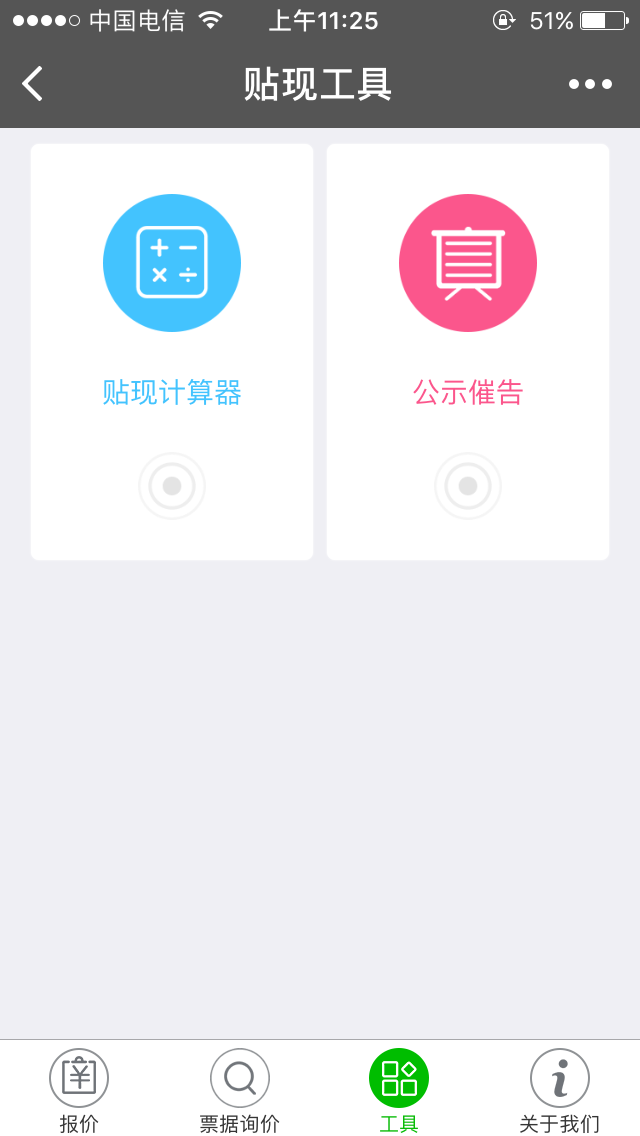The width and height of the screenshot is (640, 1136).
Task: Go to the 关于我们 tab
Action: coord(560,1090)
